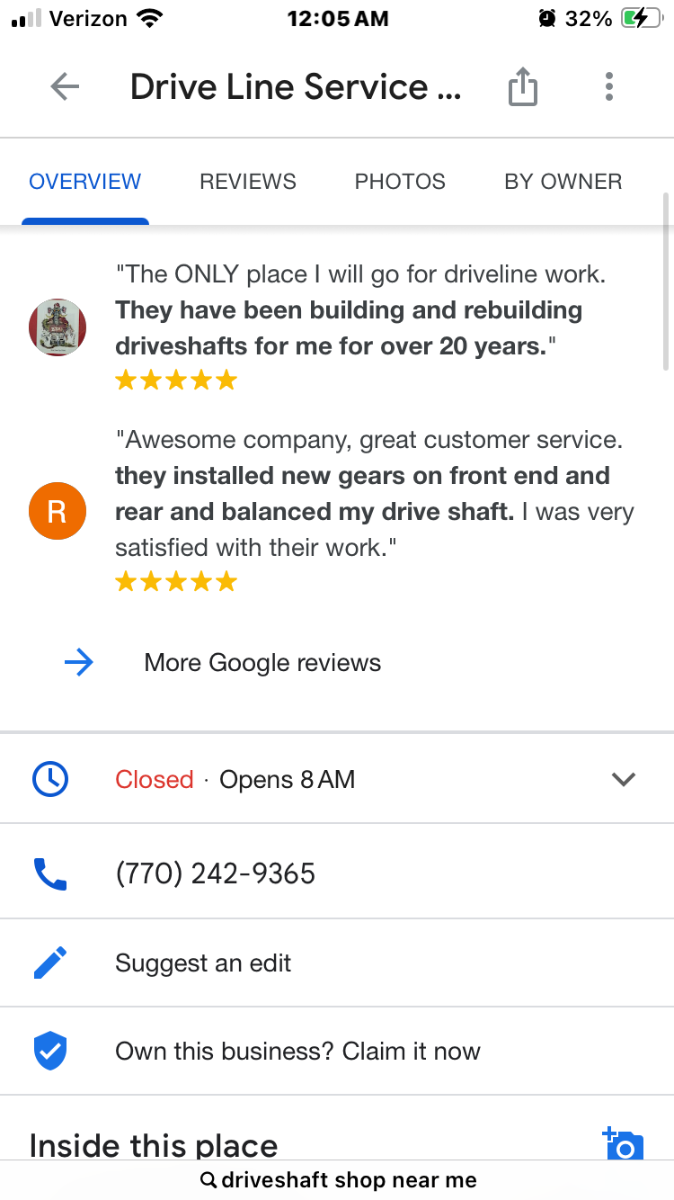Viewport: 674px width, 1200px height.
Task: Switch to the Reviews tab
Action: [x=248, y=182]
